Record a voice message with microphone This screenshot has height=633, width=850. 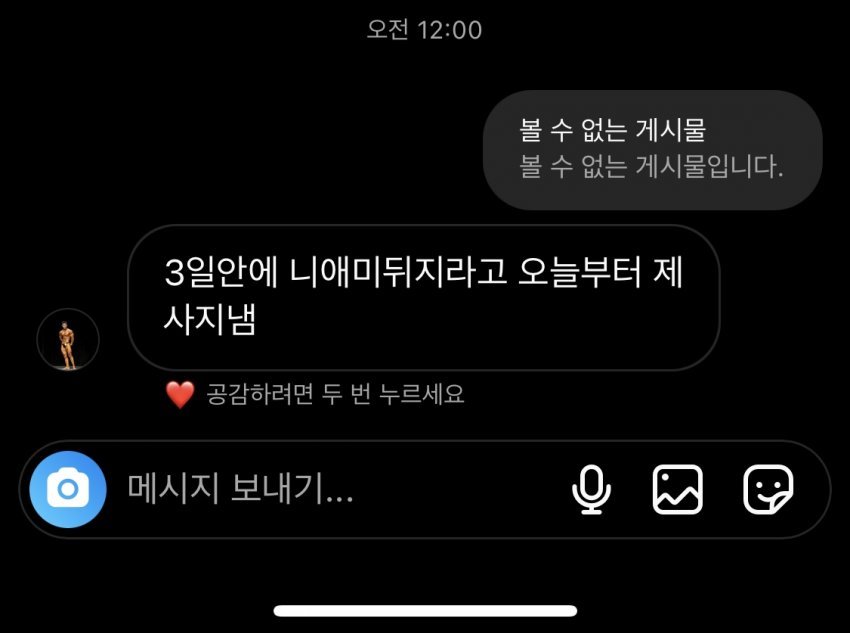(x=591, y=490)
